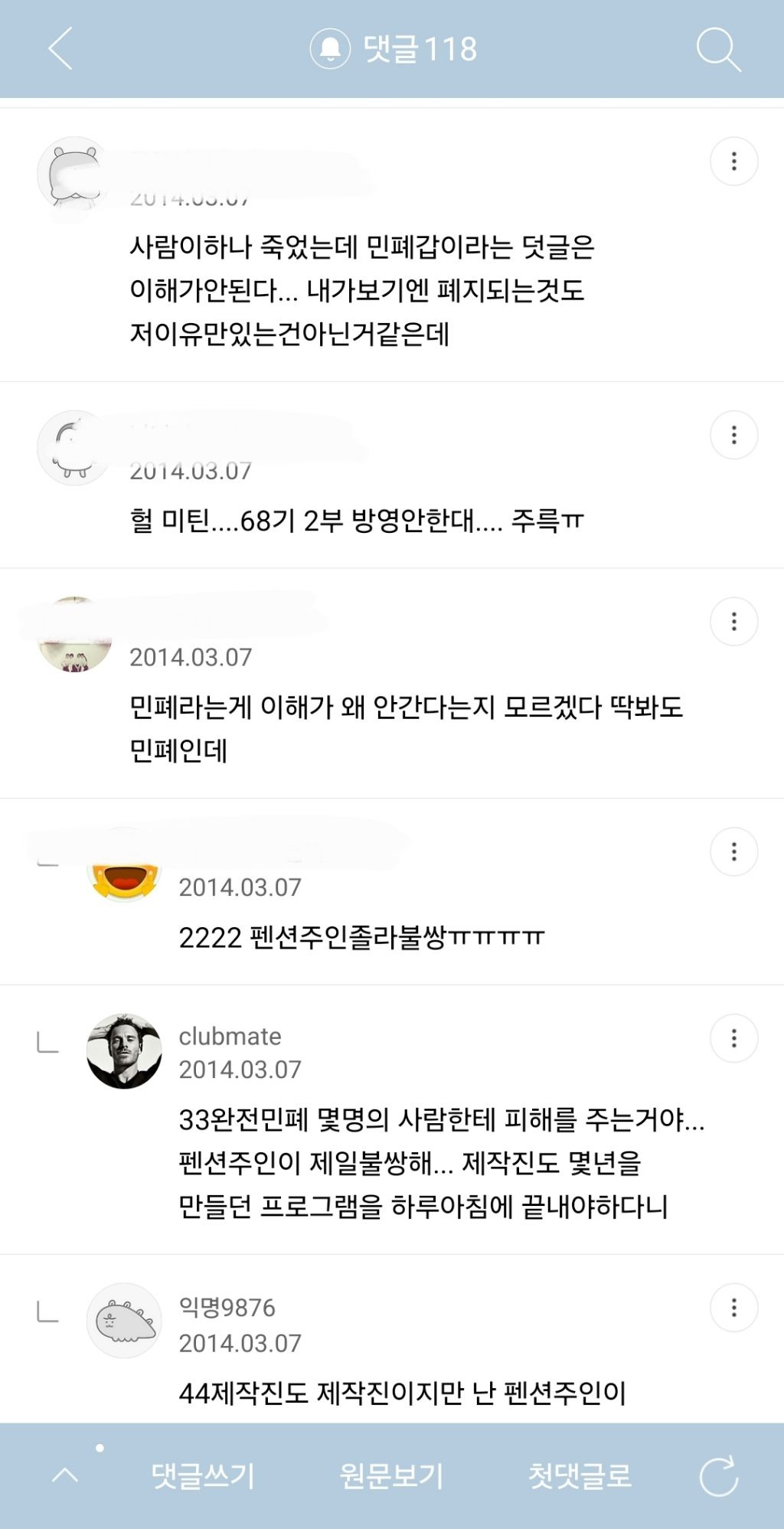Open more options on 익명9876's reply
Screen dimensions: 784x1529
[733, 1308]
